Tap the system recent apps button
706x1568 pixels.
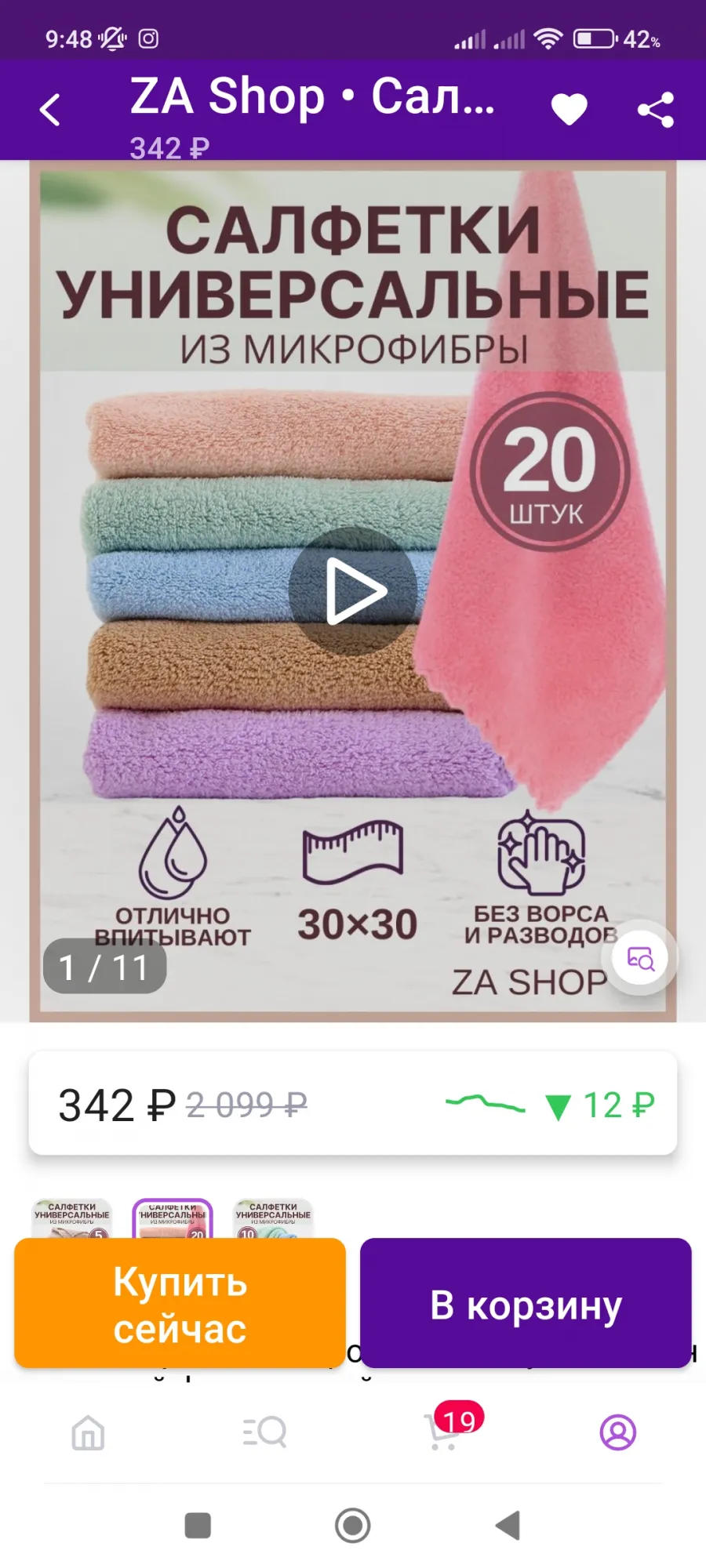[198, 1526]
